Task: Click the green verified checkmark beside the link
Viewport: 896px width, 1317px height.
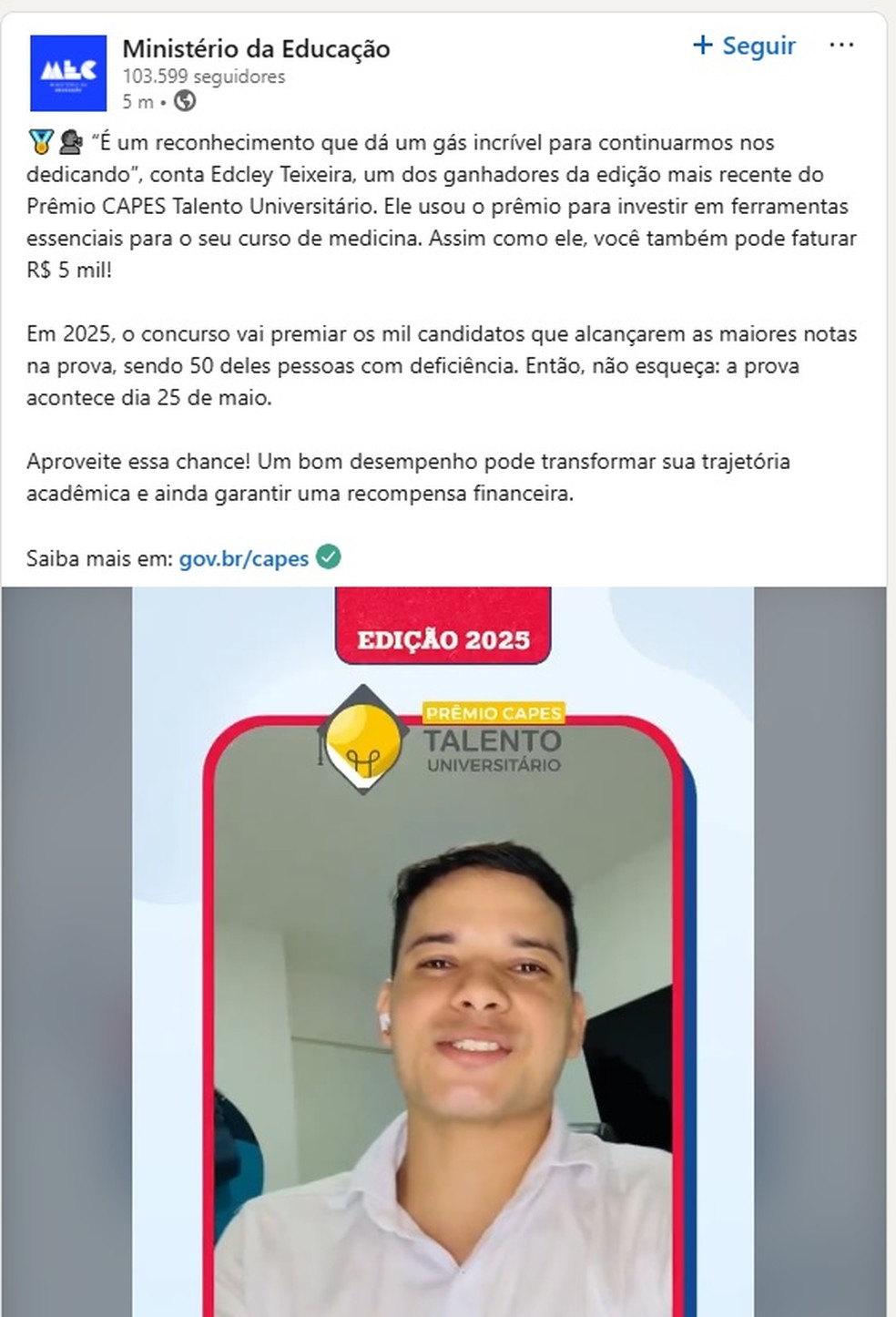Action: tap(328, 557)
